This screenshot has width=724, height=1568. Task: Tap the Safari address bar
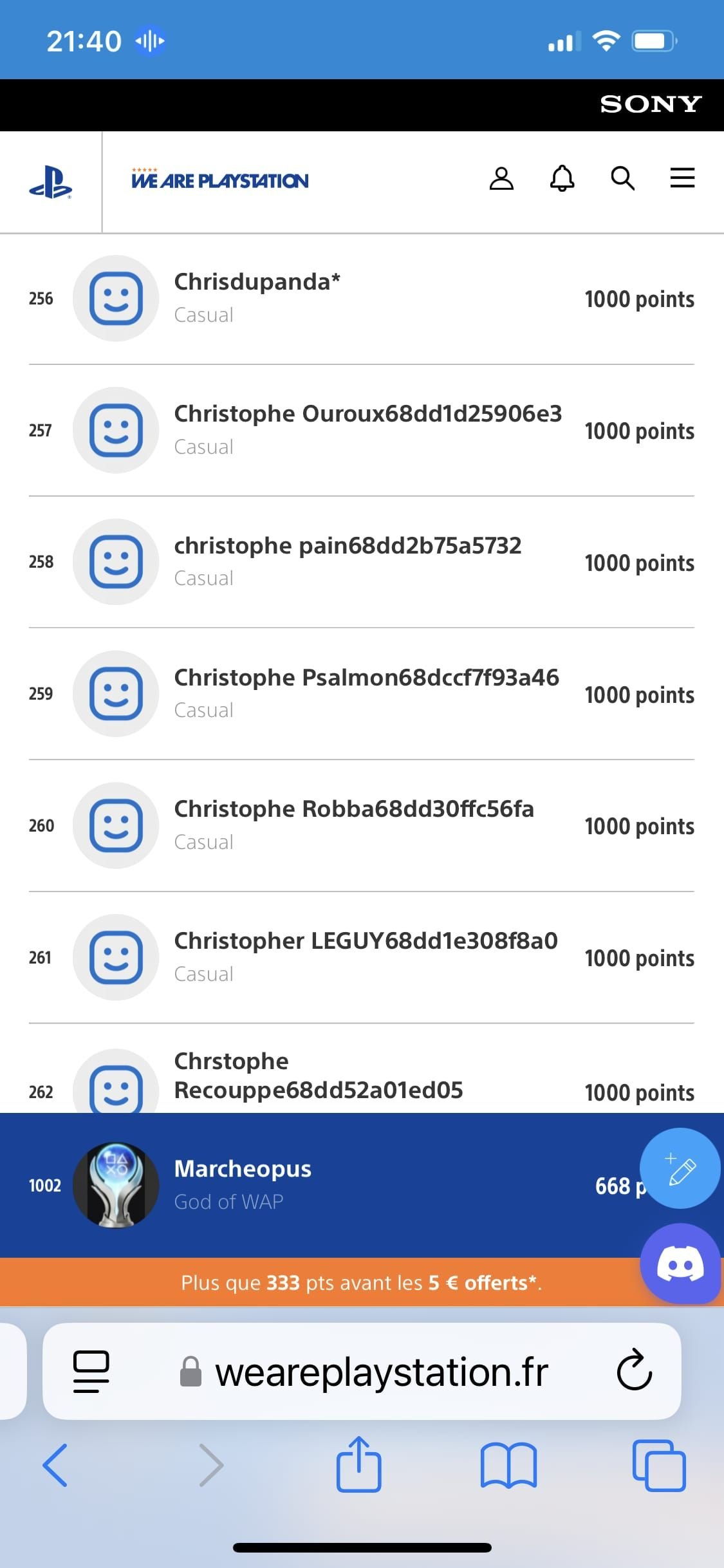[x=381, y=1371]
